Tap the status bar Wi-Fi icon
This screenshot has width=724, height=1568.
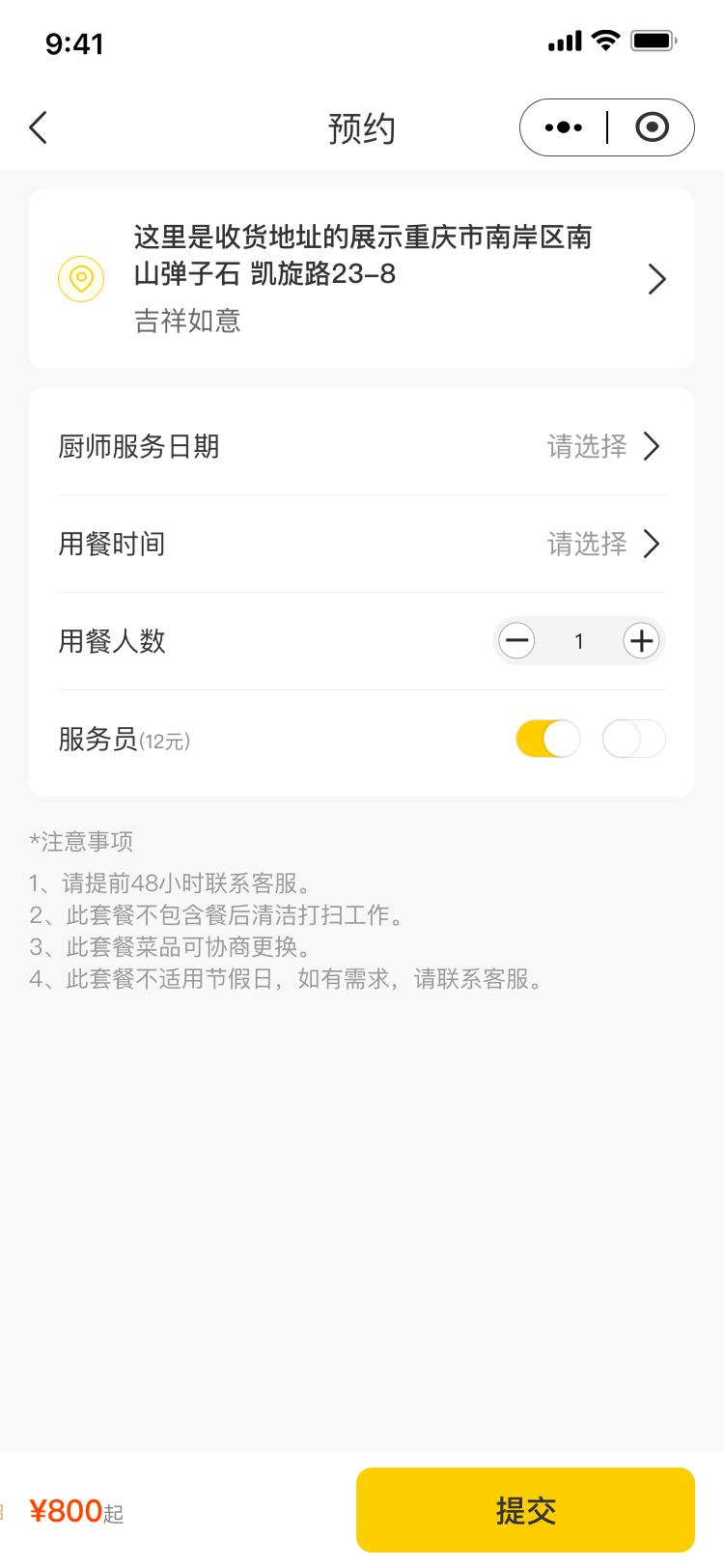pos(603,40)
